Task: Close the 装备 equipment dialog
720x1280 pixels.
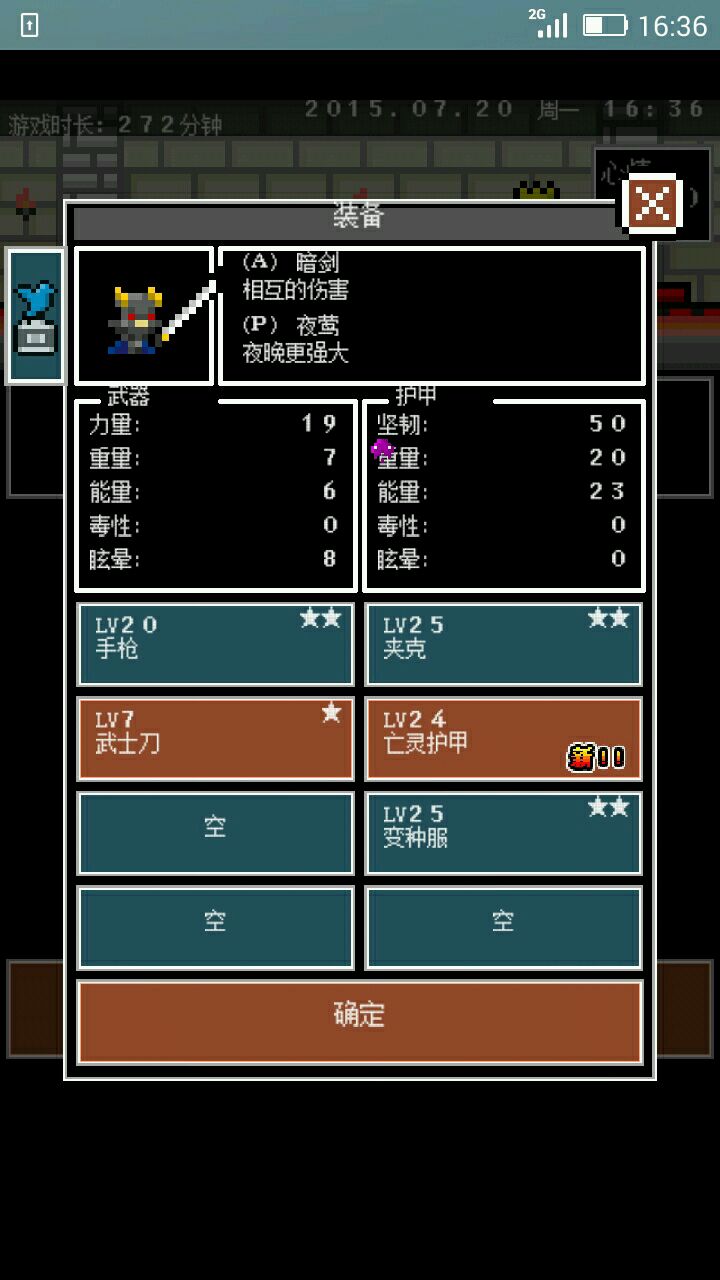Action: (x=652, y=205)
